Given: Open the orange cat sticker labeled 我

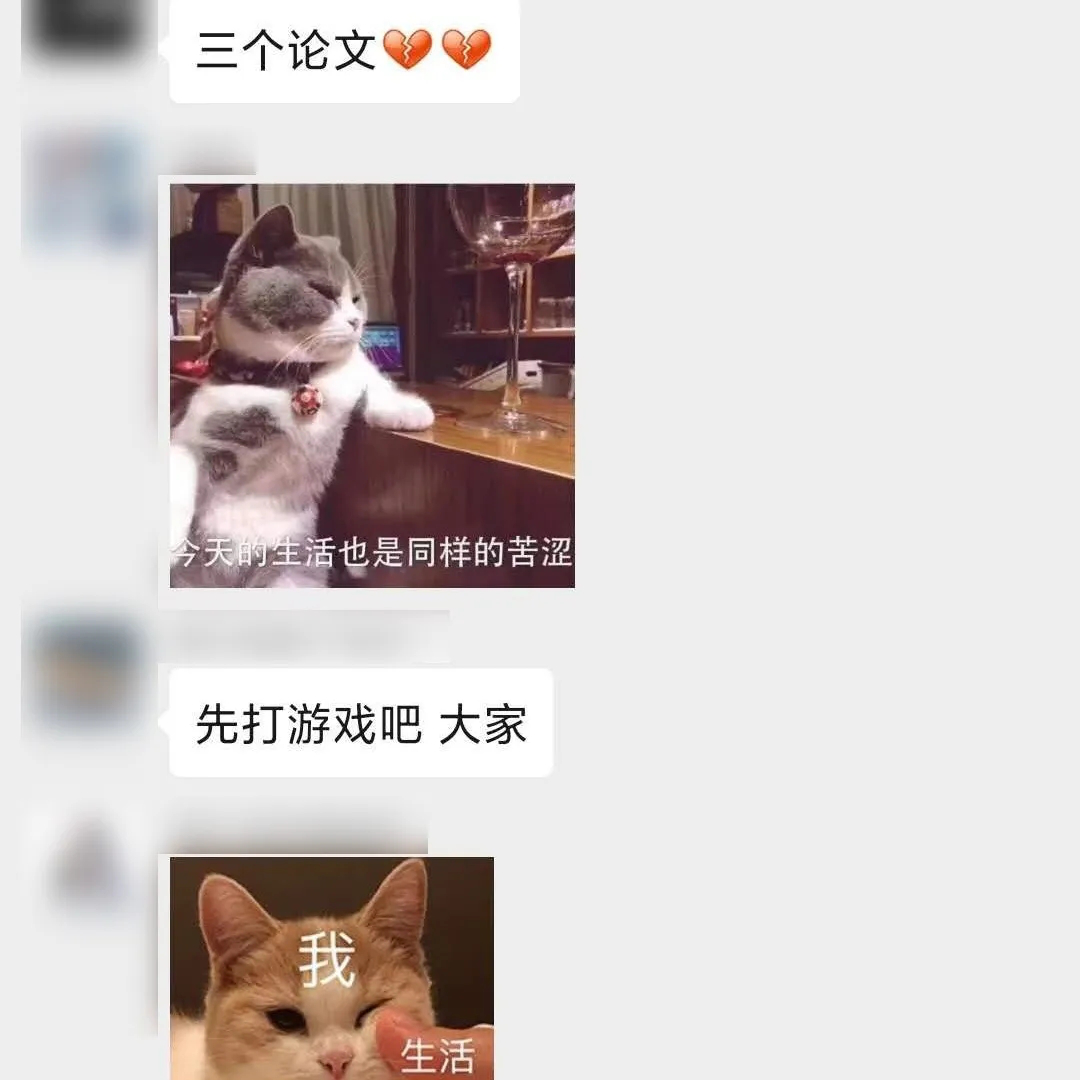Looking at the screenshot, I should tap(331, 967).
